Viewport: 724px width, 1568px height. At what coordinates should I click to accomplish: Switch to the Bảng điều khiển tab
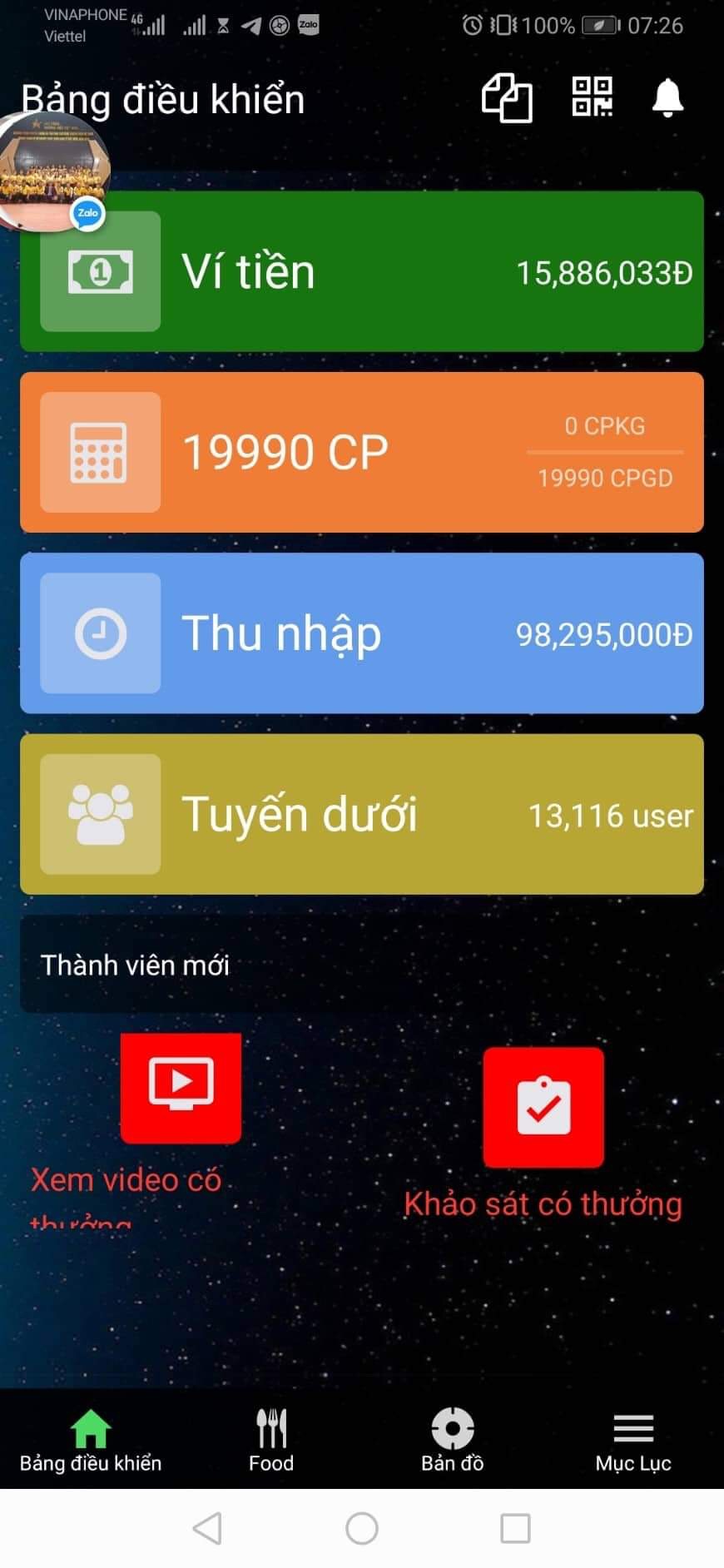[x=91, y=1441]
